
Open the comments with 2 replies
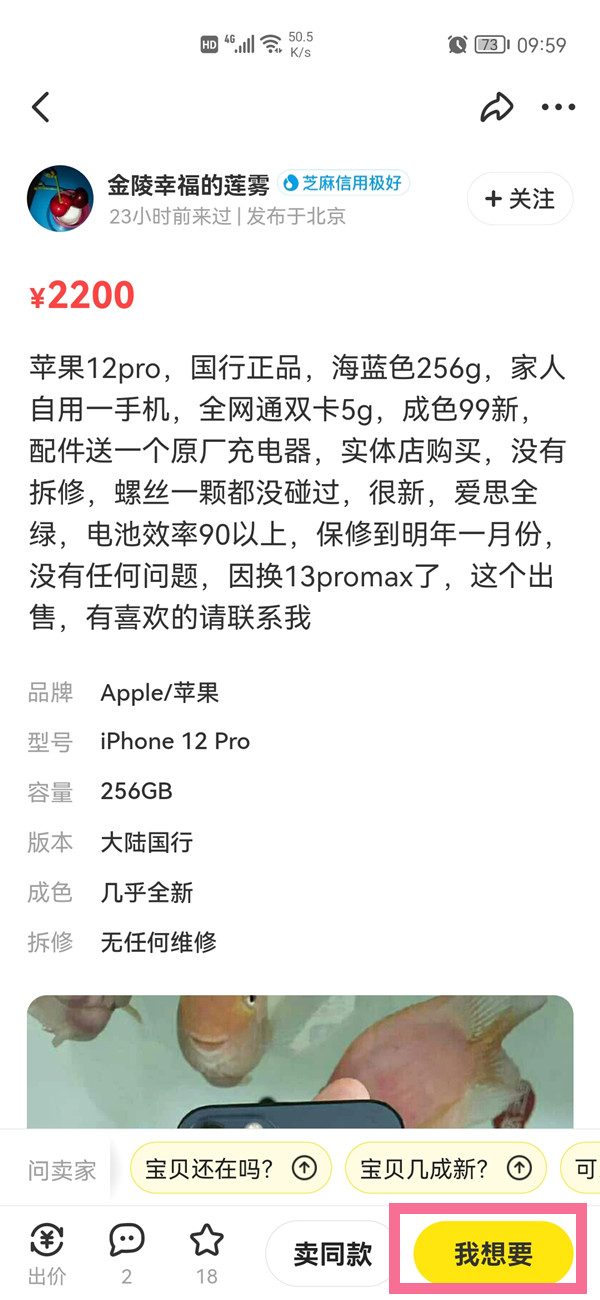pos(127,1253)
